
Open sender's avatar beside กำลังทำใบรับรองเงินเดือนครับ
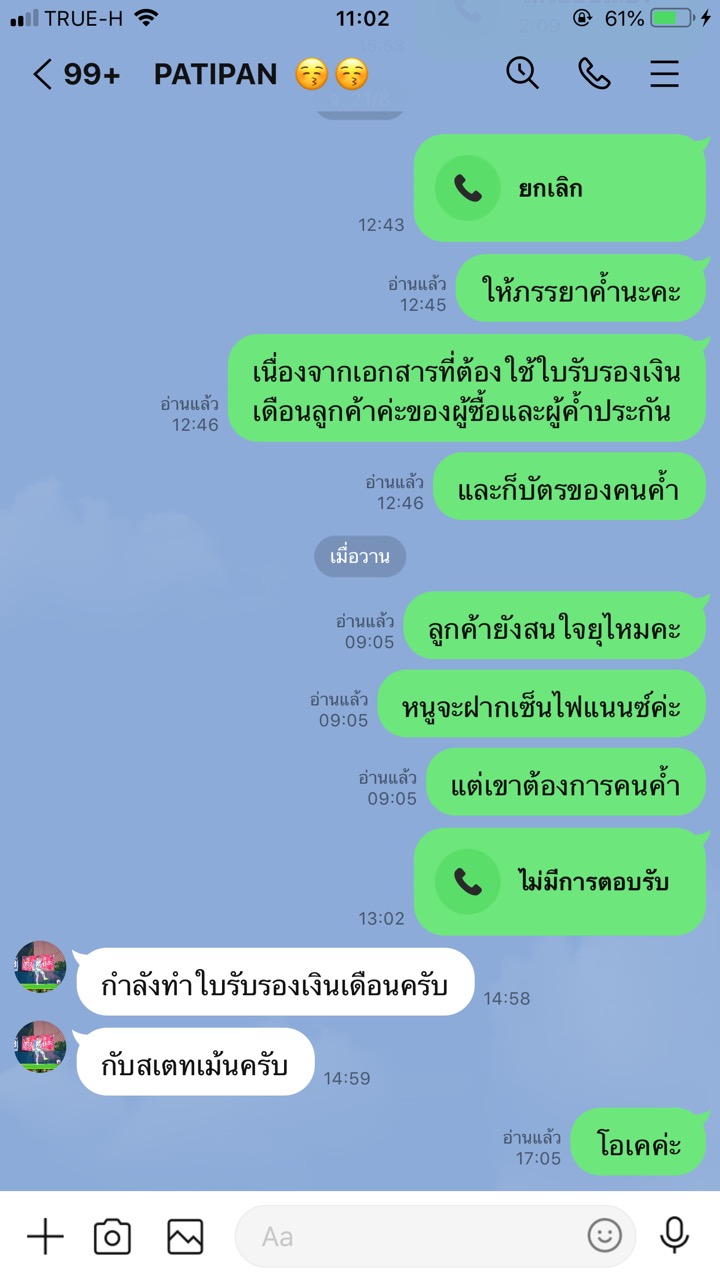[40, 967]
